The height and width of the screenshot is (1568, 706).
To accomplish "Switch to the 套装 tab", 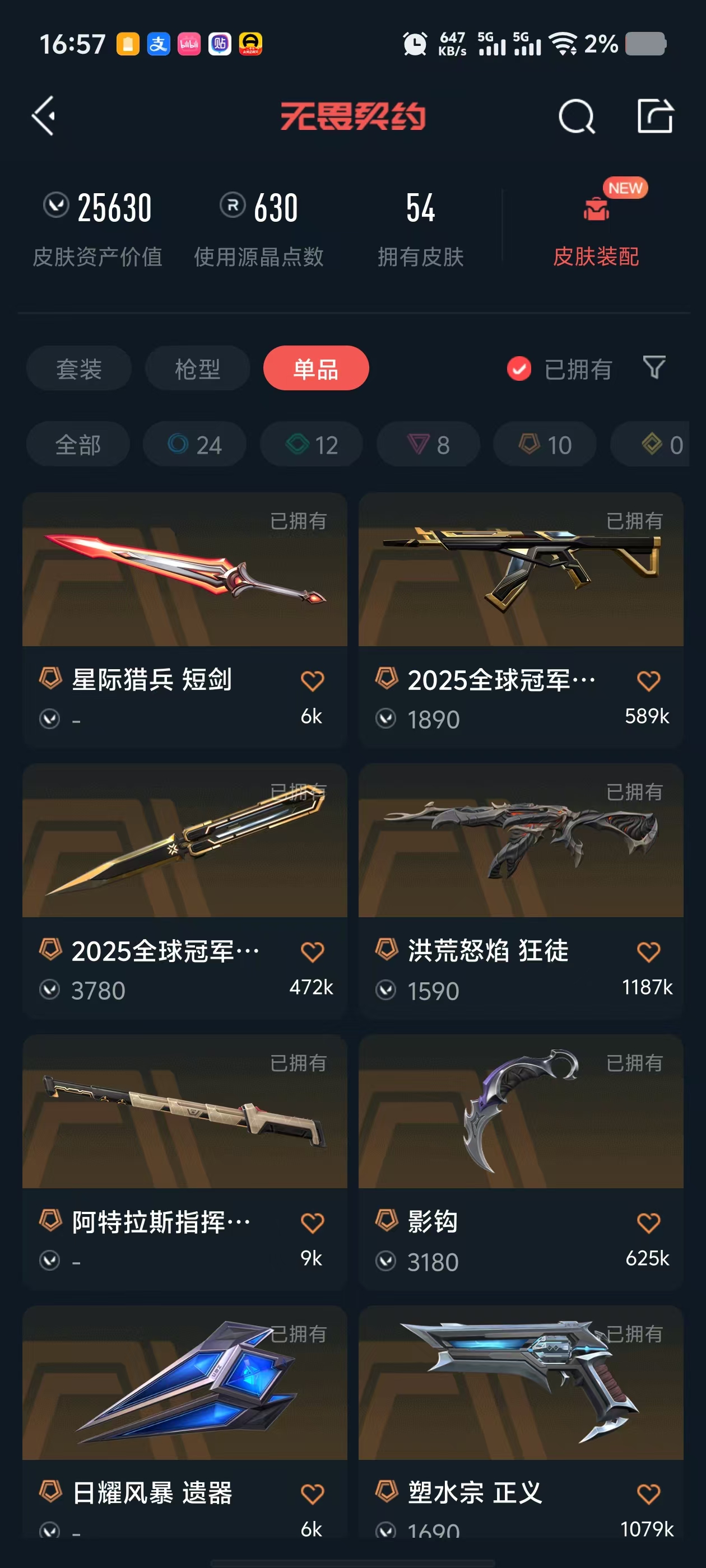I will coord(78,368).
